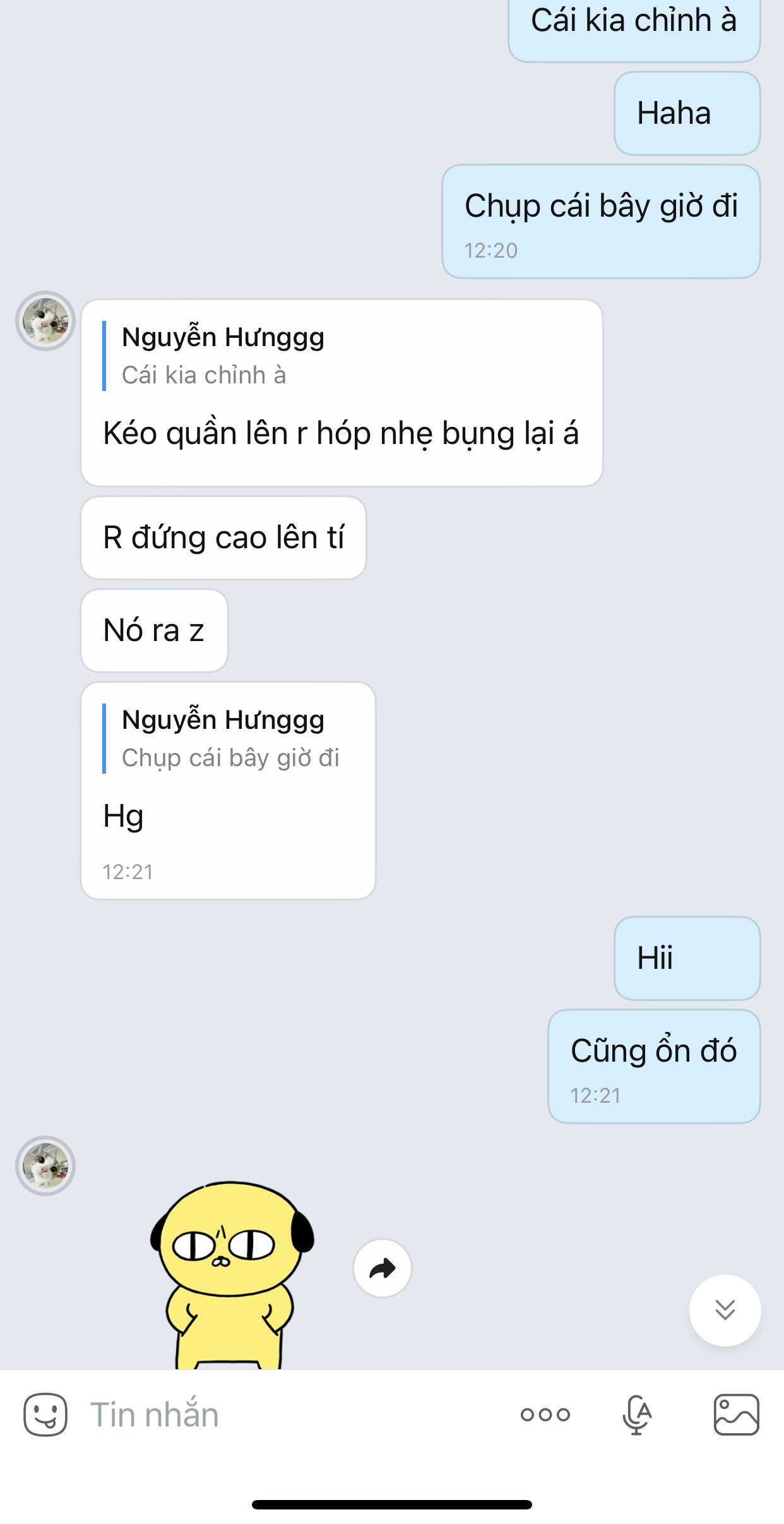Open more options with three dots
Screen dimensions: 784x1524
pos(545,1414)
